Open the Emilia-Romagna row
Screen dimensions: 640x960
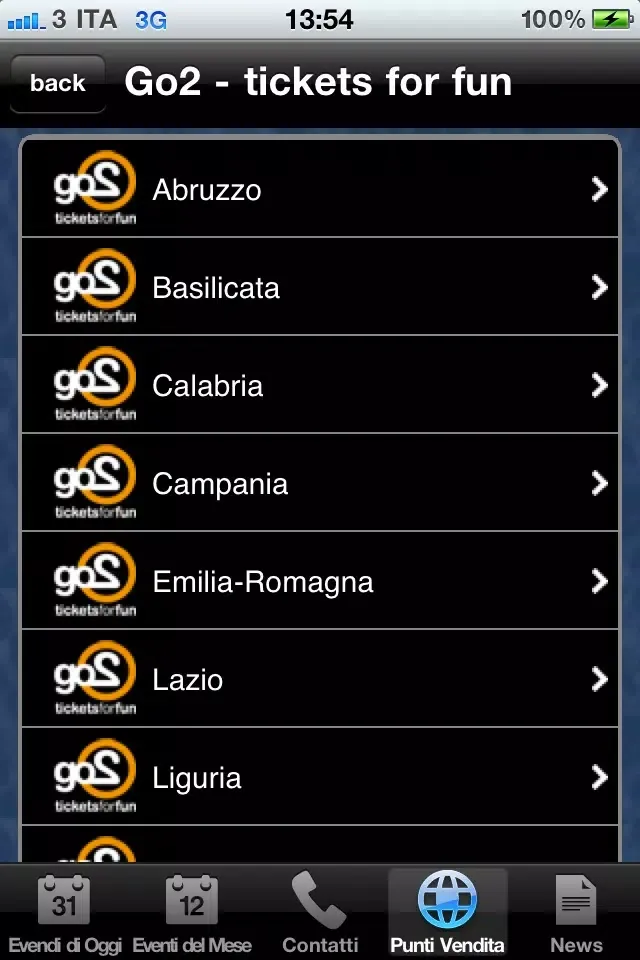[320, 581]
